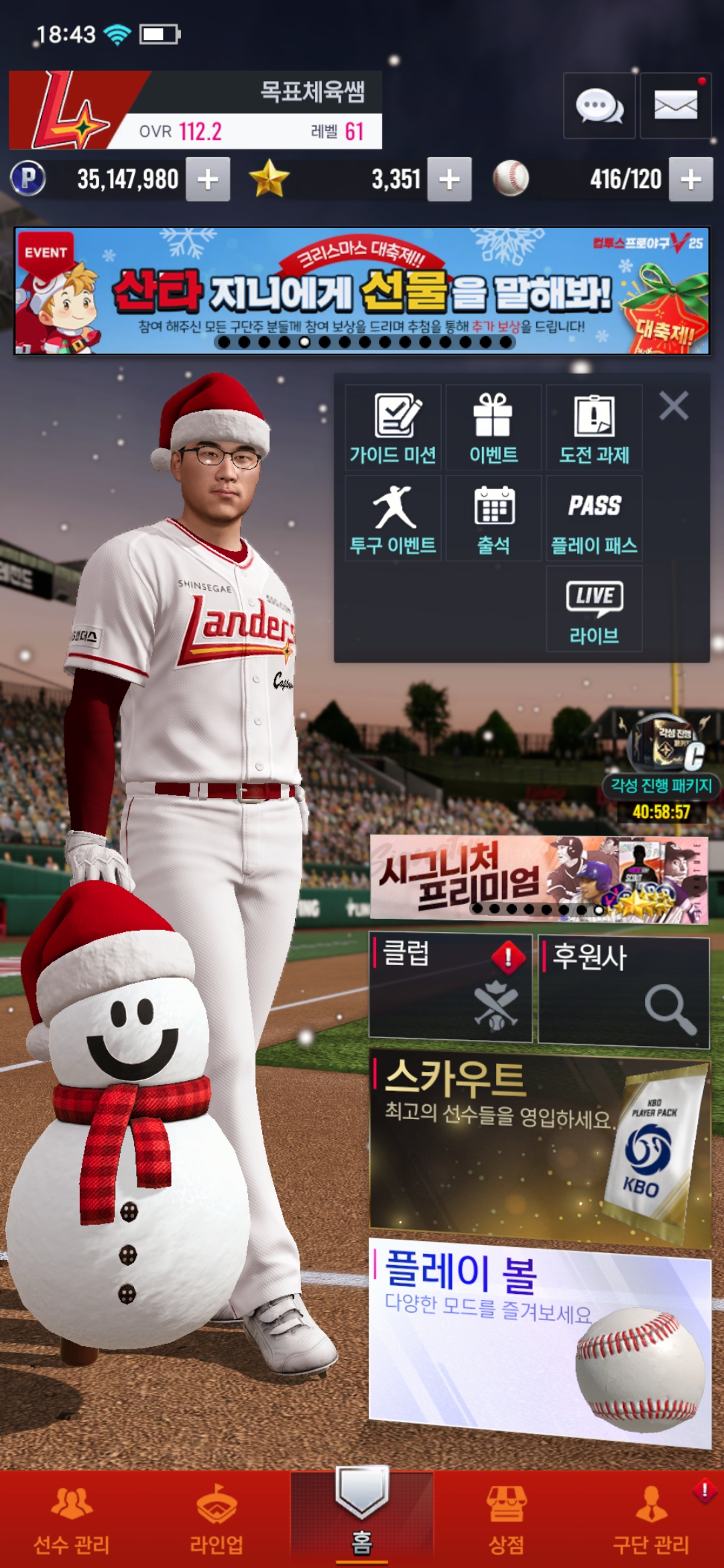
Task: Open 가이드 미션 guide missions
Action: pyautogui.click(x=393, y=428)
